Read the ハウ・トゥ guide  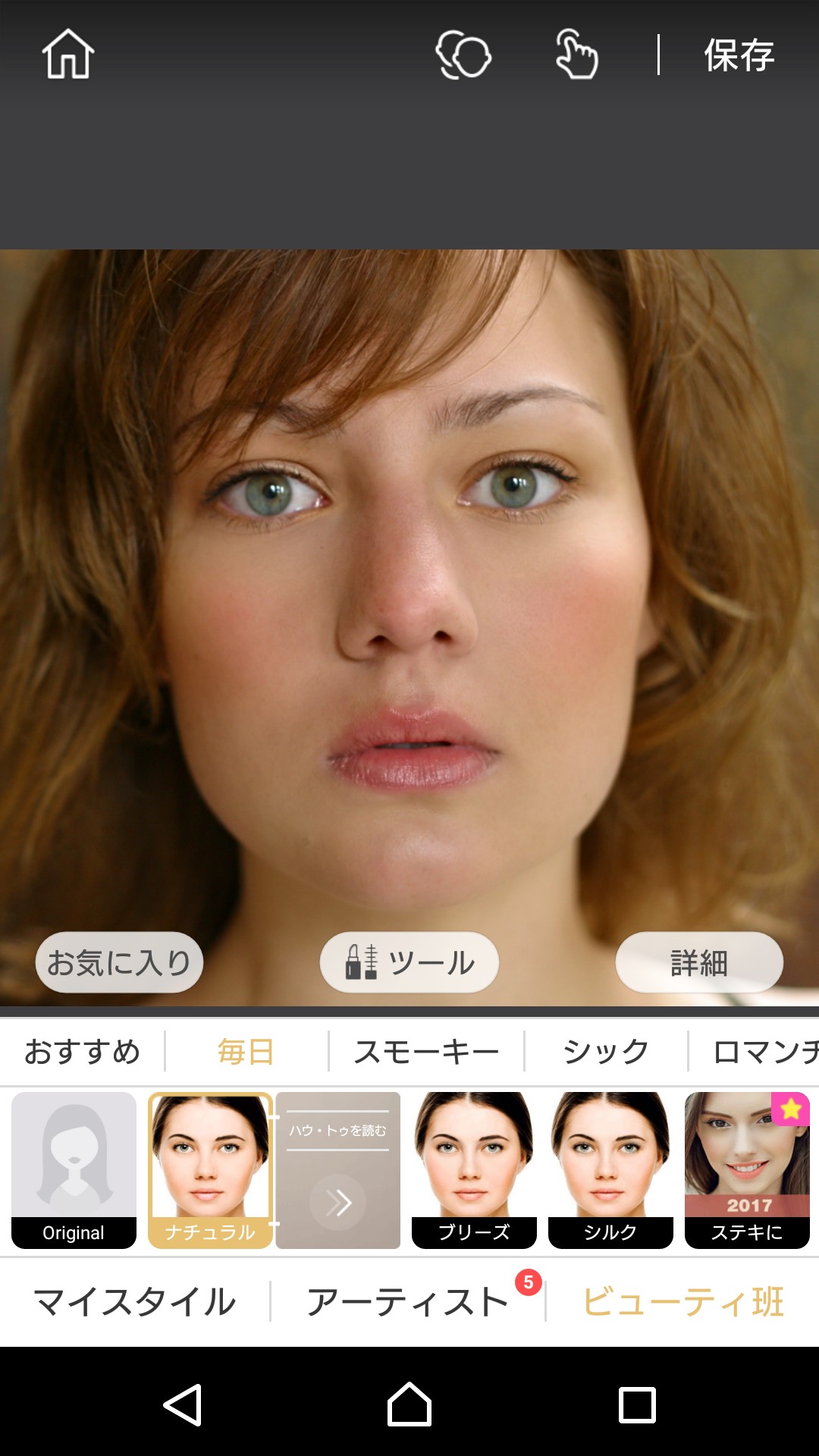coord(338,1169)
